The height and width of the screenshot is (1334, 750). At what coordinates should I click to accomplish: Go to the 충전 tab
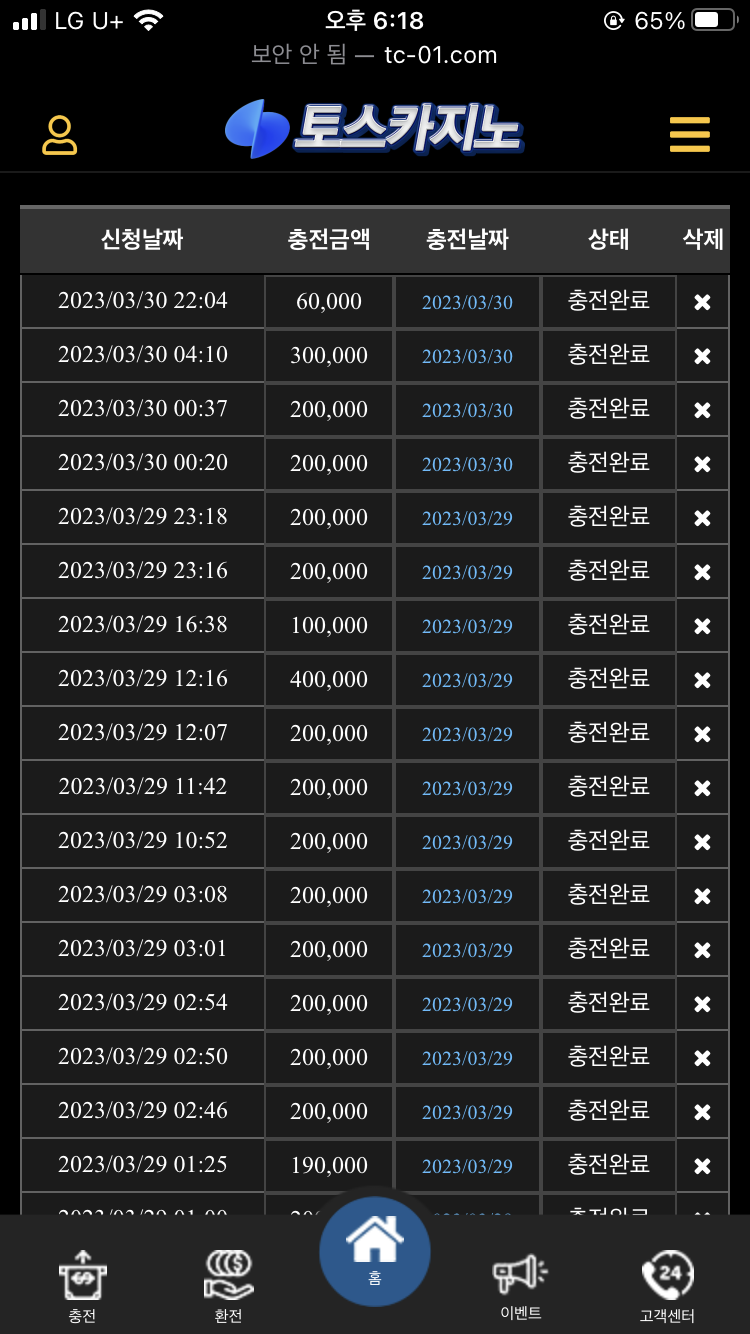click(82, 1287)
